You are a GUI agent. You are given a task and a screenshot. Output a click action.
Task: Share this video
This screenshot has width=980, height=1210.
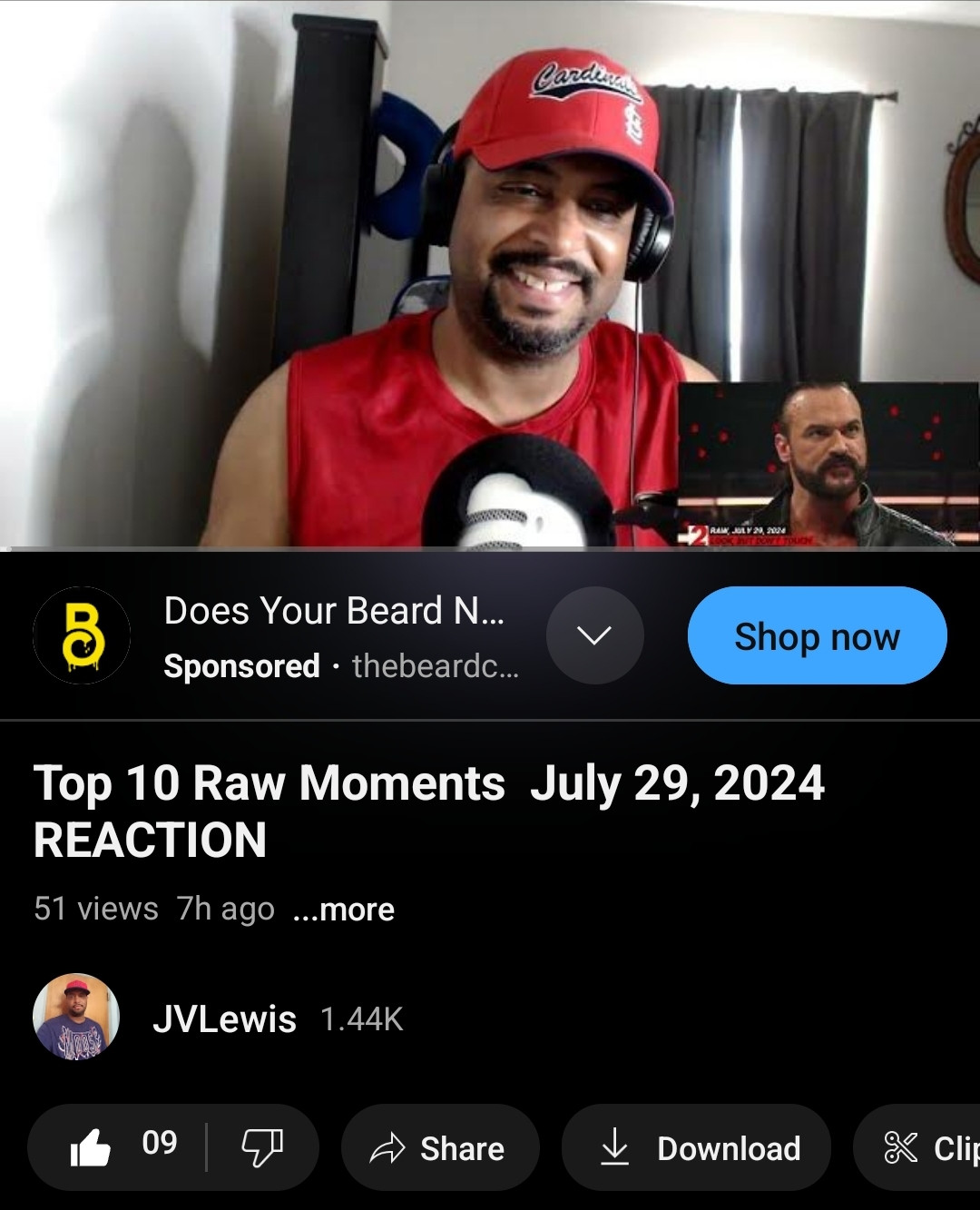[439, 1147]
